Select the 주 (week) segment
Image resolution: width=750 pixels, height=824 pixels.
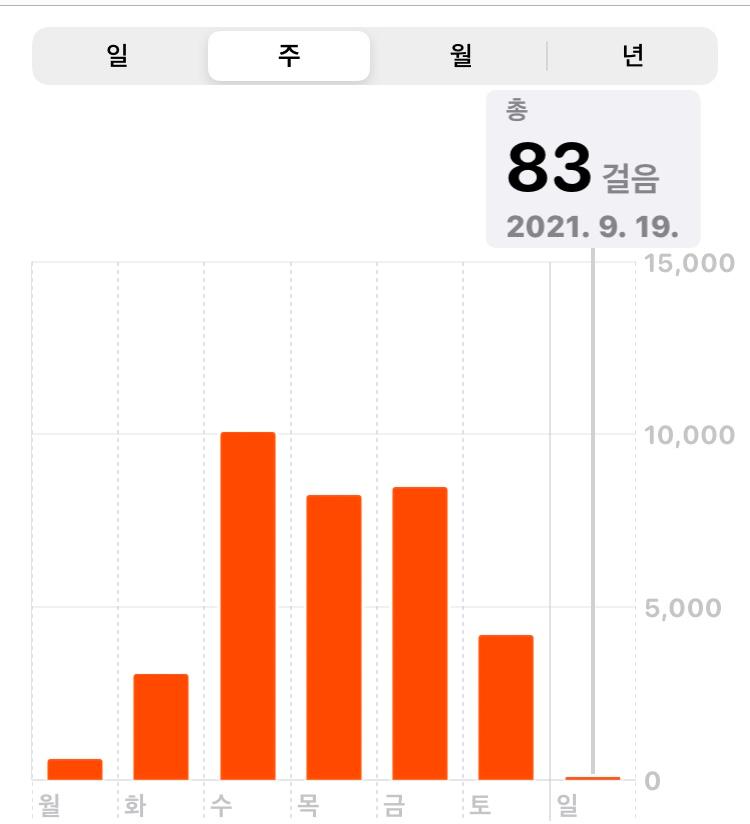click(x=289, y=56)
